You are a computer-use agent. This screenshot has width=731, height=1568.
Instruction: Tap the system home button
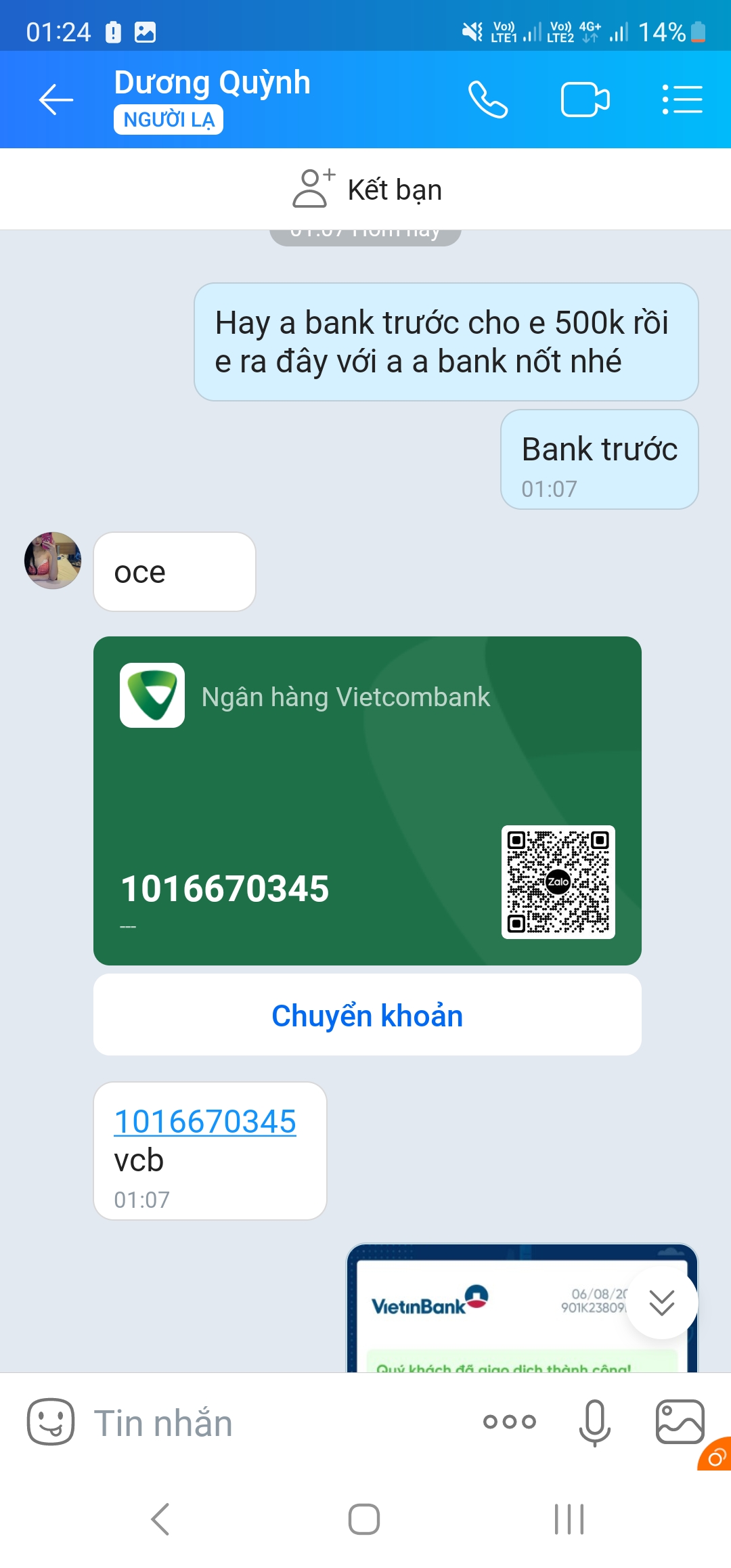(364, 1519)
